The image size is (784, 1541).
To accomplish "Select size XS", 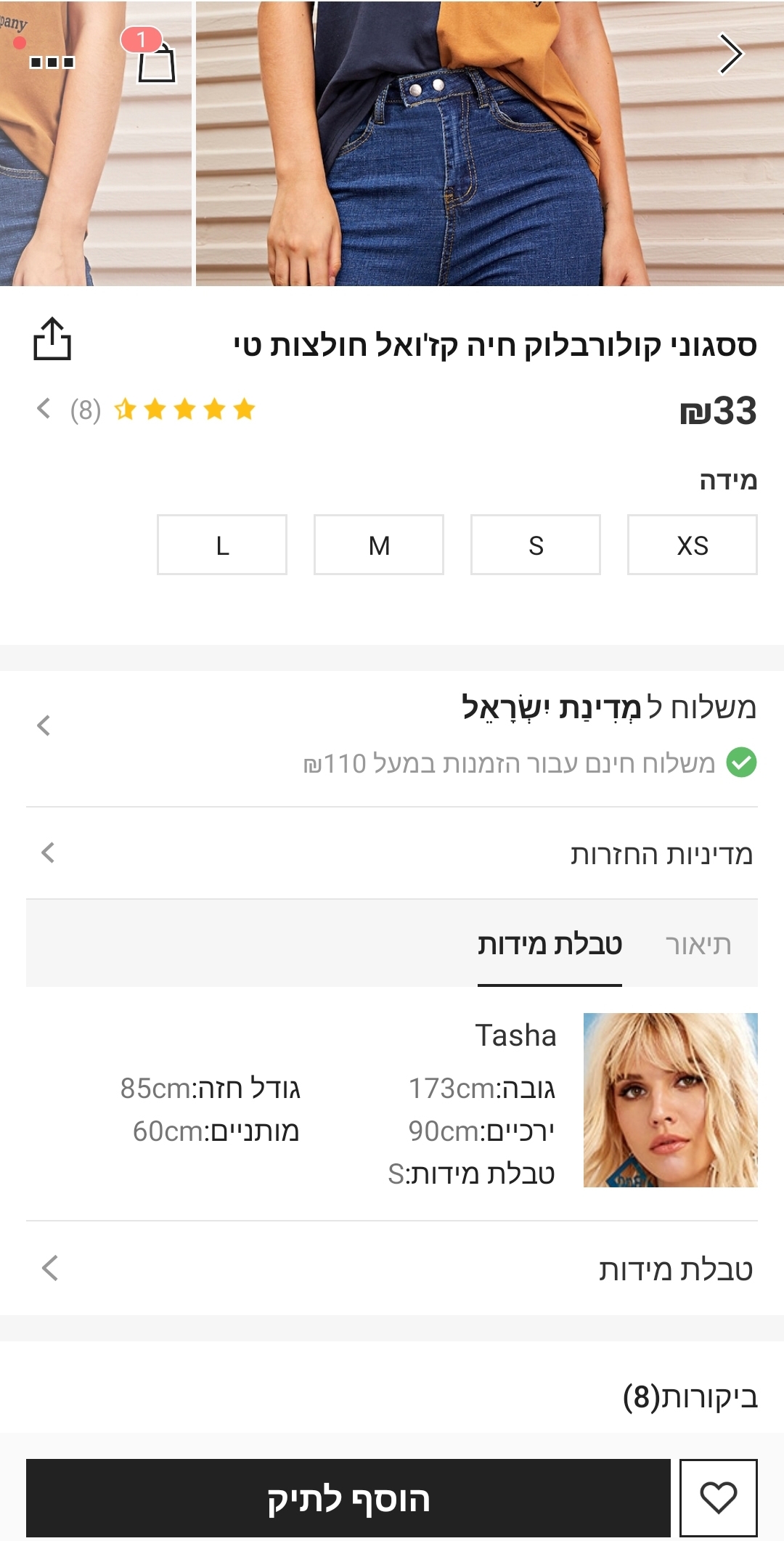I will point(692,545).
